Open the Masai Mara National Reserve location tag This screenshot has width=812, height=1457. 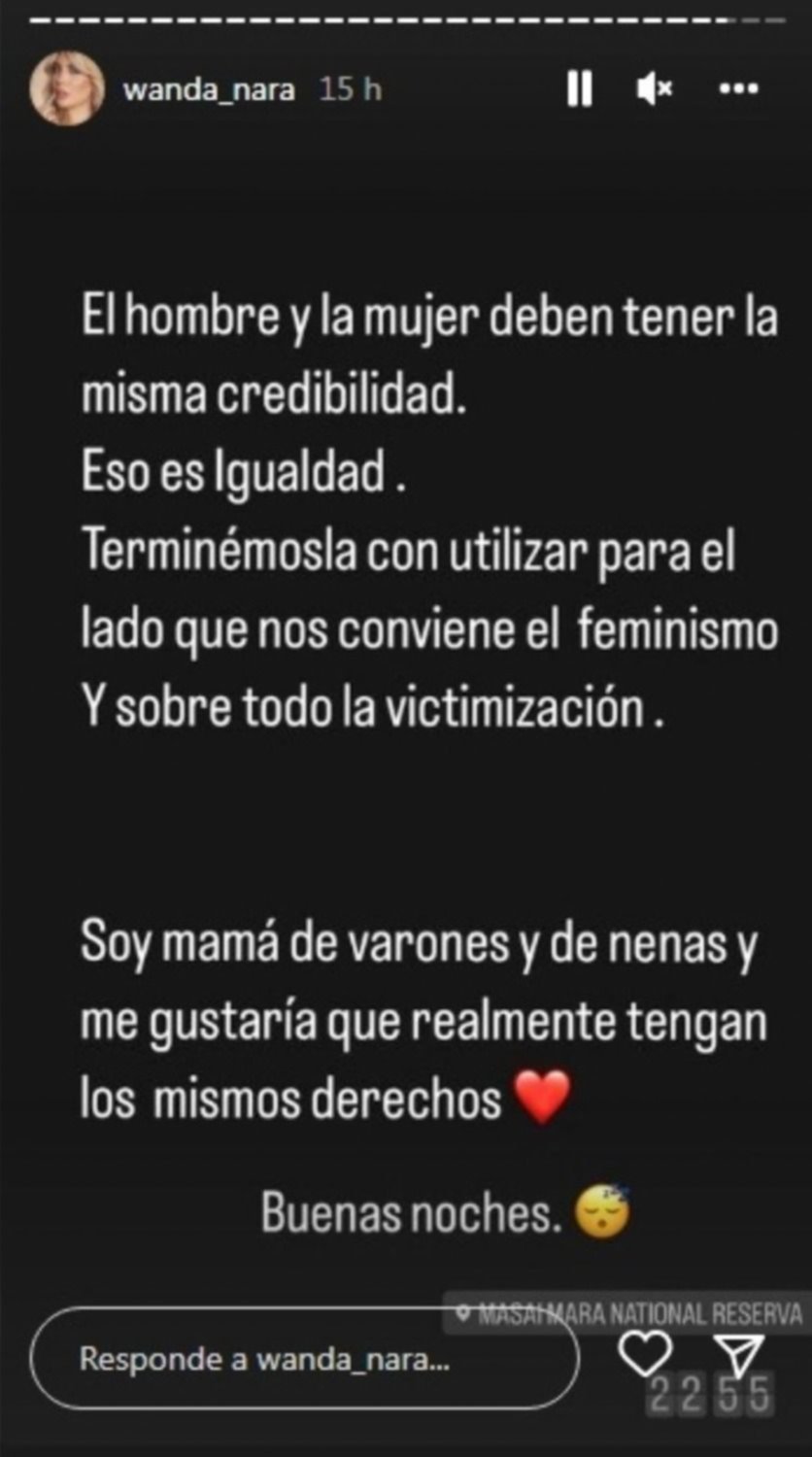point(629,1315)
